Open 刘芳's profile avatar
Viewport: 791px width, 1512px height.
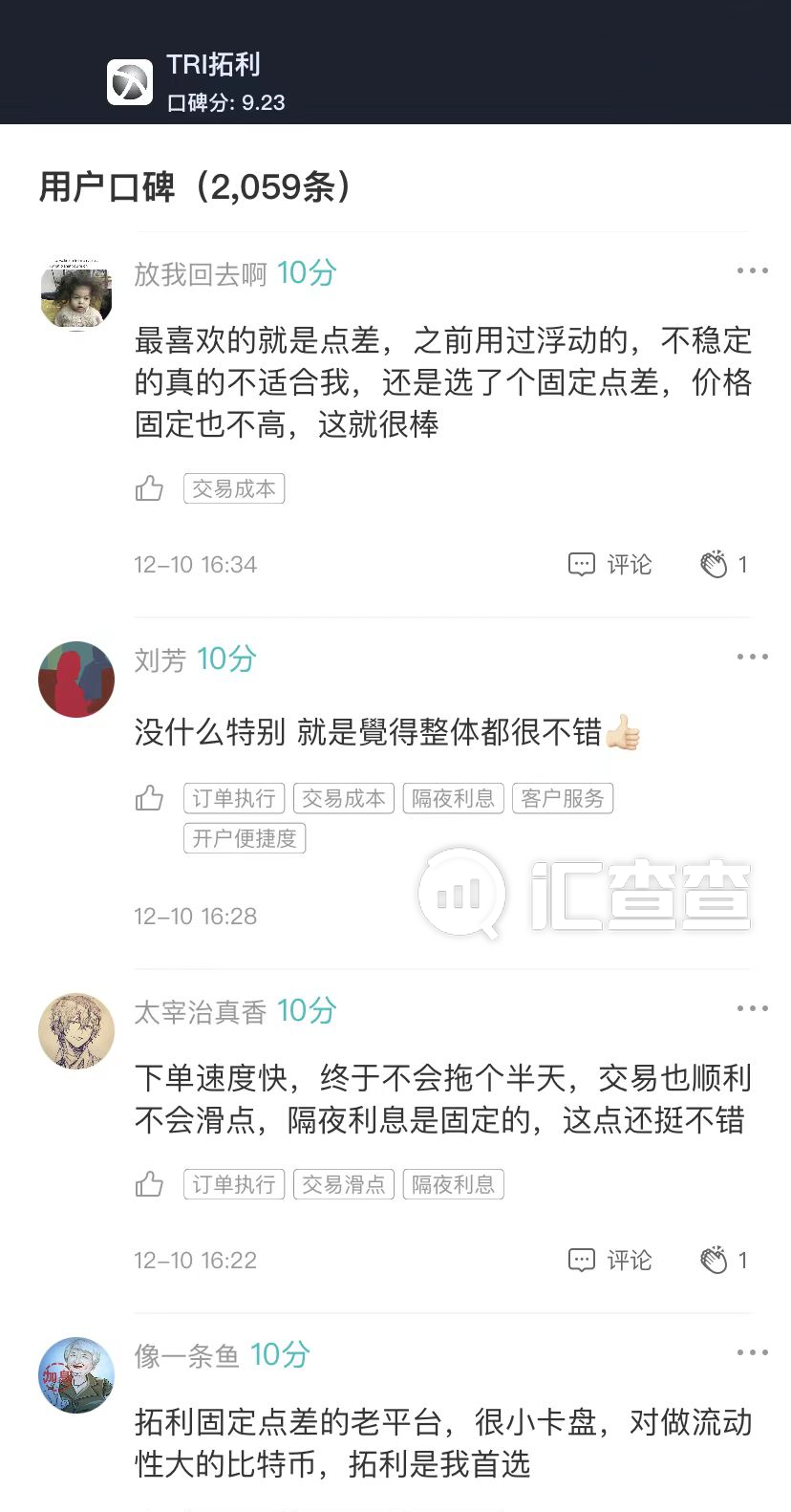tap(76, 680)
